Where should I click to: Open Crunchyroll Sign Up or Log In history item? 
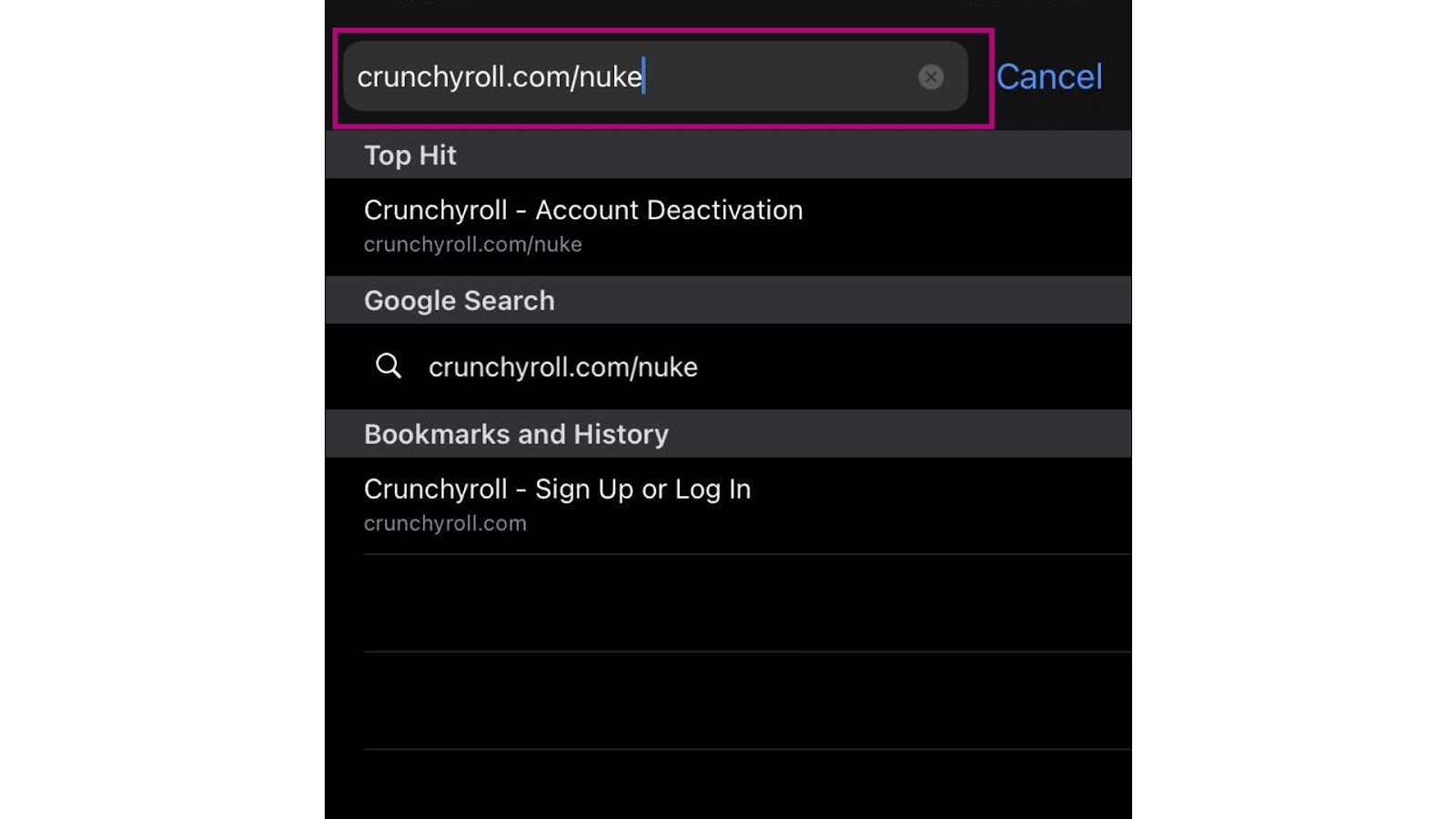point(557,504)
